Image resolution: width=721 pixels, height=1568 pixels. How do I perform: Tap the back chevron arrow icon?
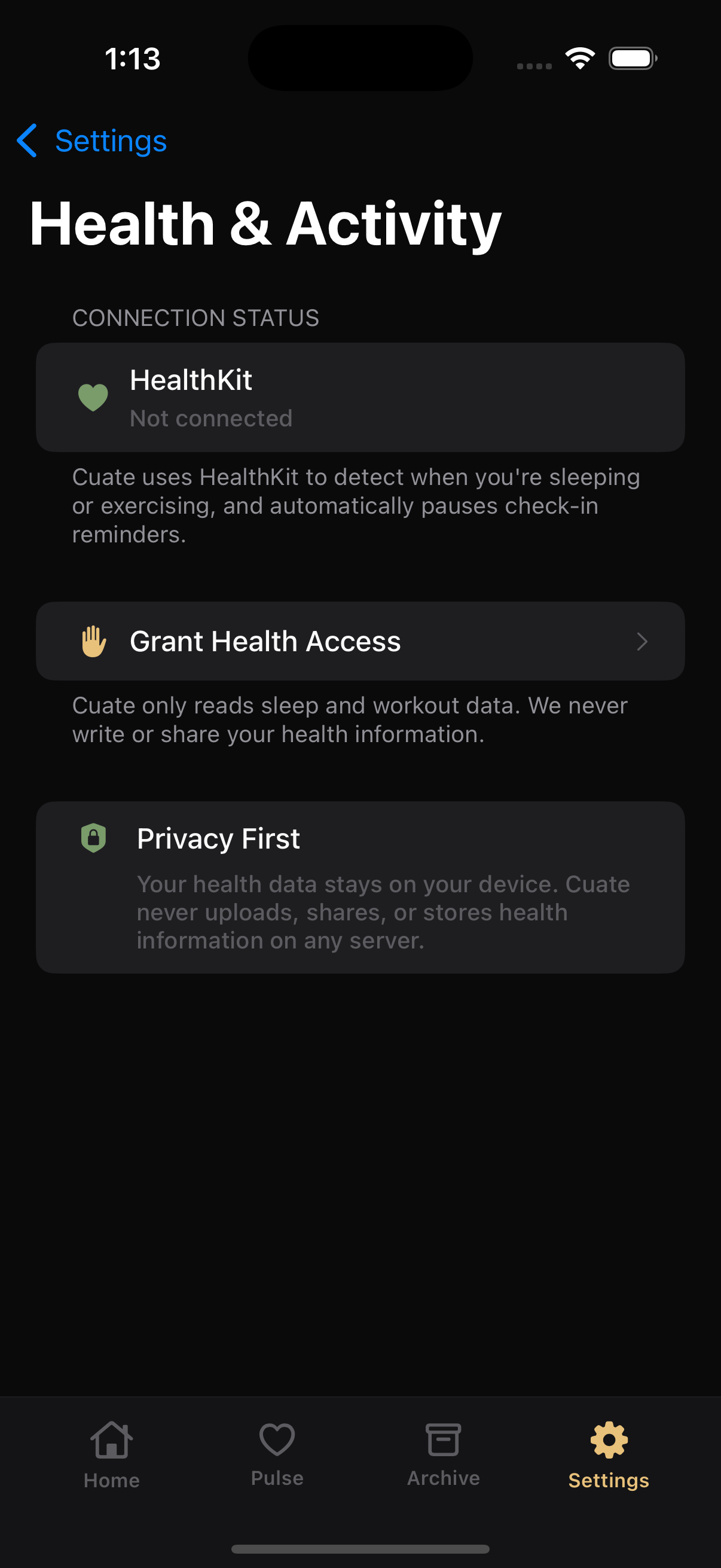(28, 141)
